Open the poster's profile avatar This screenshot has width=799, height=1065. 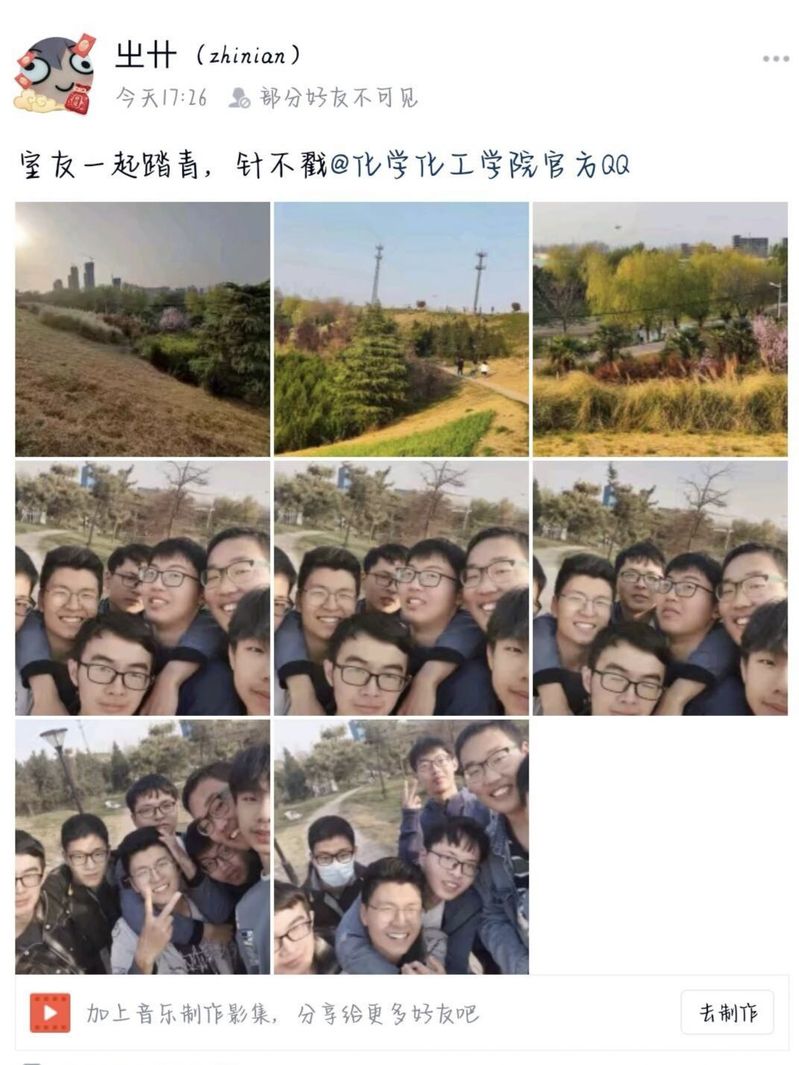[x=54, y=74]
